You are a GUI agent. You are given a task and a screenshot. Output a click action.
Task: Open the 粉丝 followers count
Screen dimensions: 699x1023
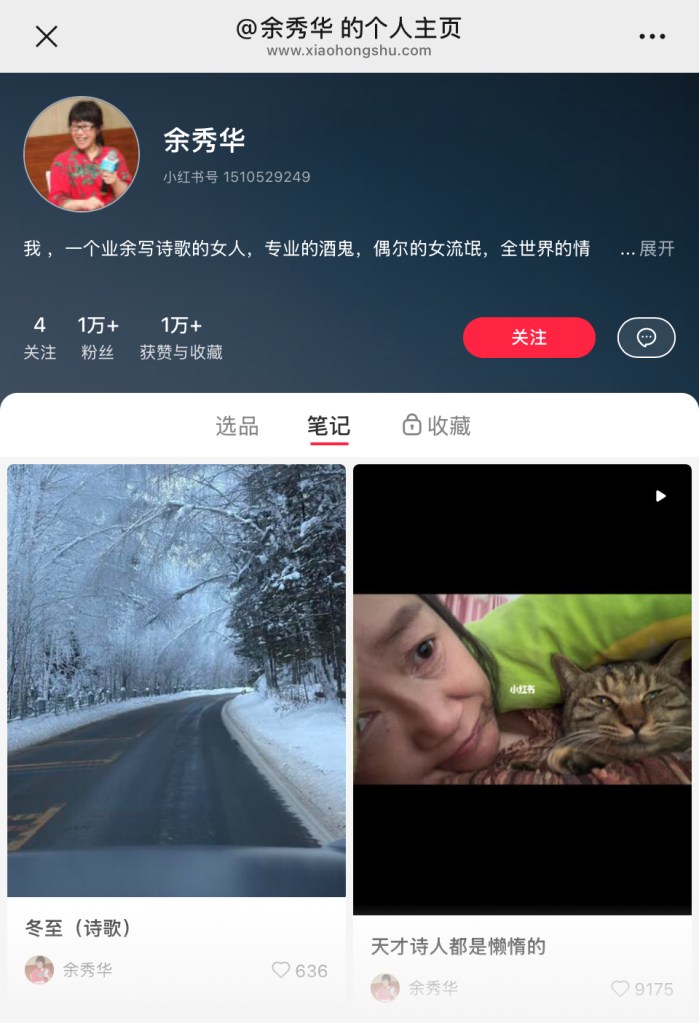click(x=98, y=338)
